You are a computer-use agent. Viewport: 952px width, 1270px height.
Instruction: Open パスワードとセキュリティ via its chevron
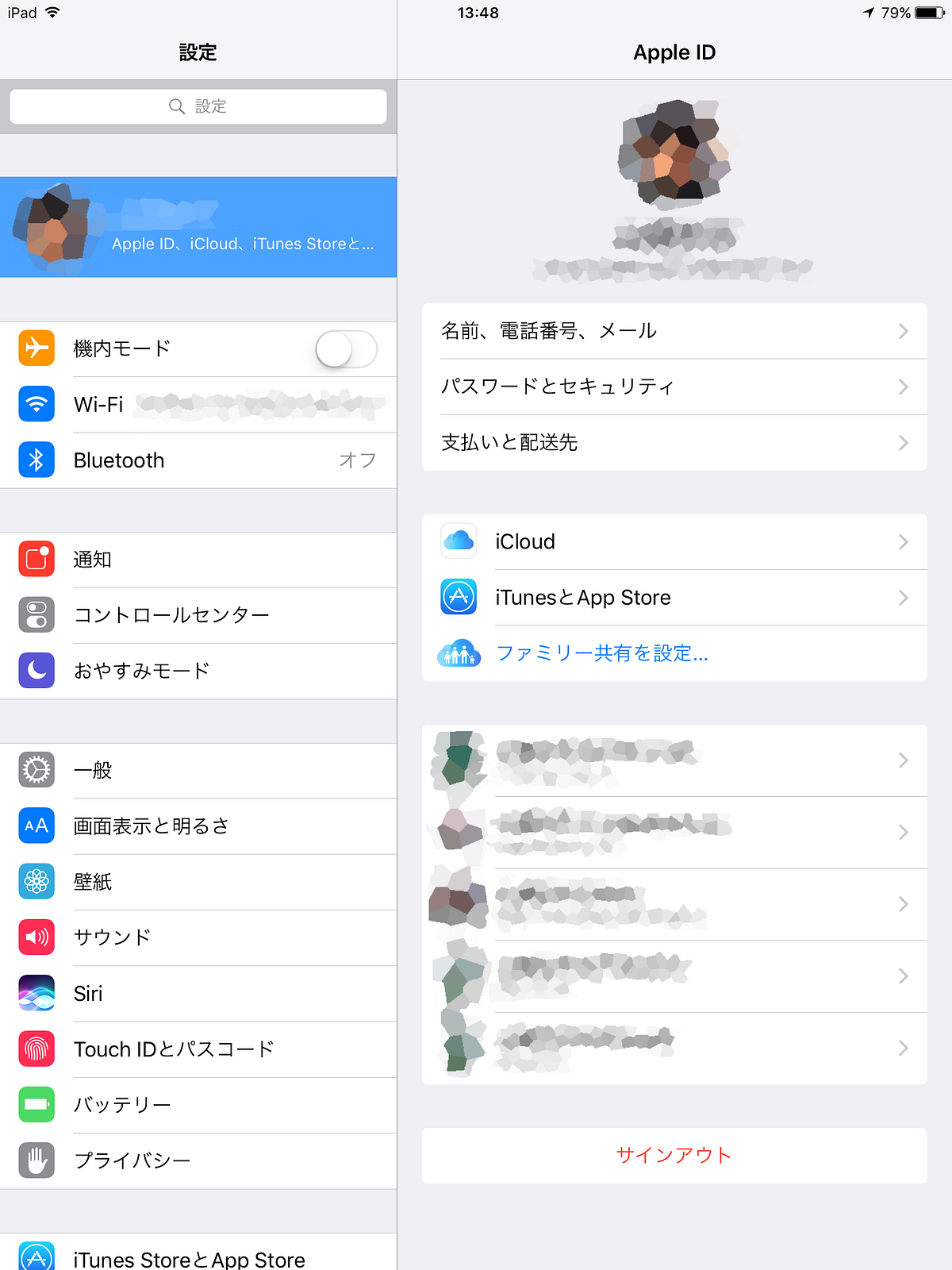coord(903,387)
